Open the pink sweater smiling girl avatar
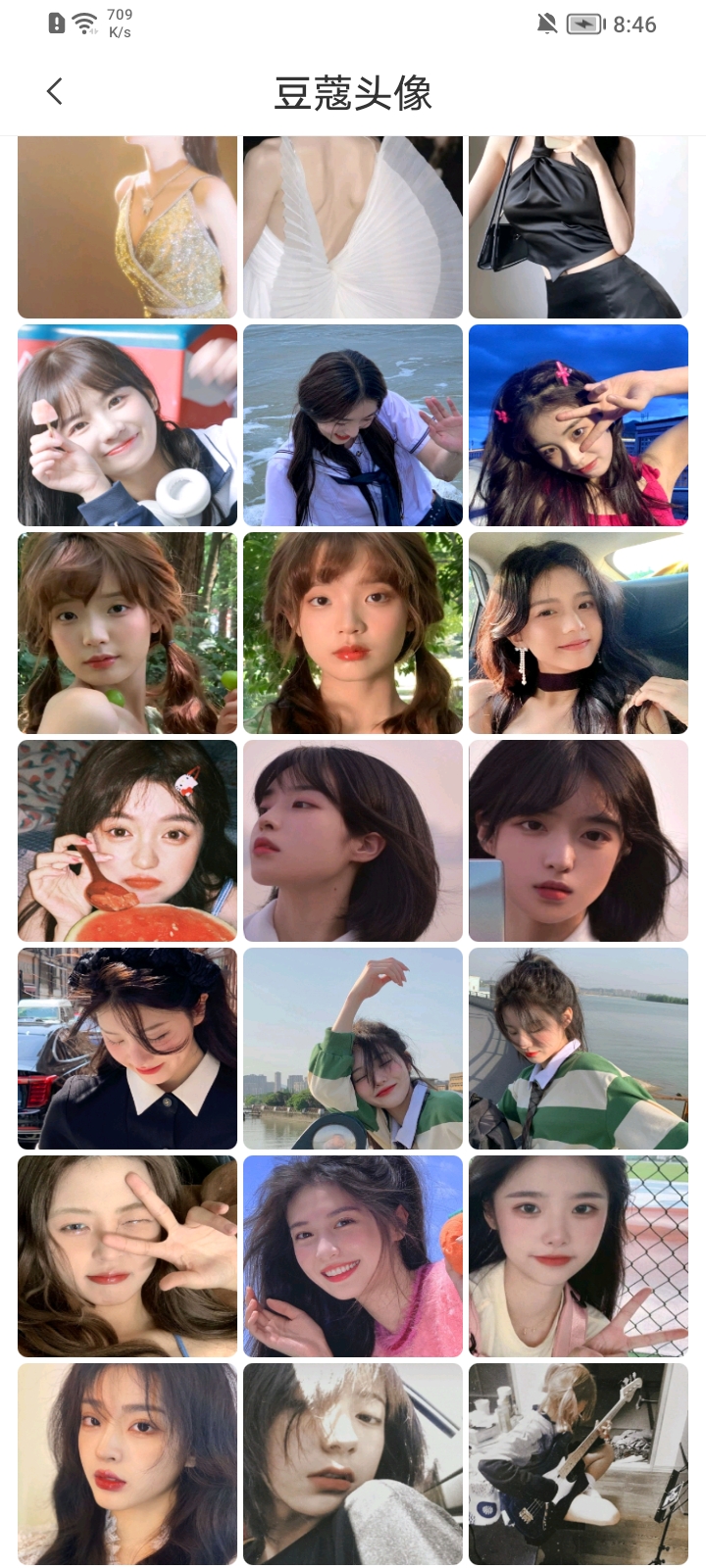This screenshot has width=706, height=1568. pyautogui.click(x=353, y=1256)
